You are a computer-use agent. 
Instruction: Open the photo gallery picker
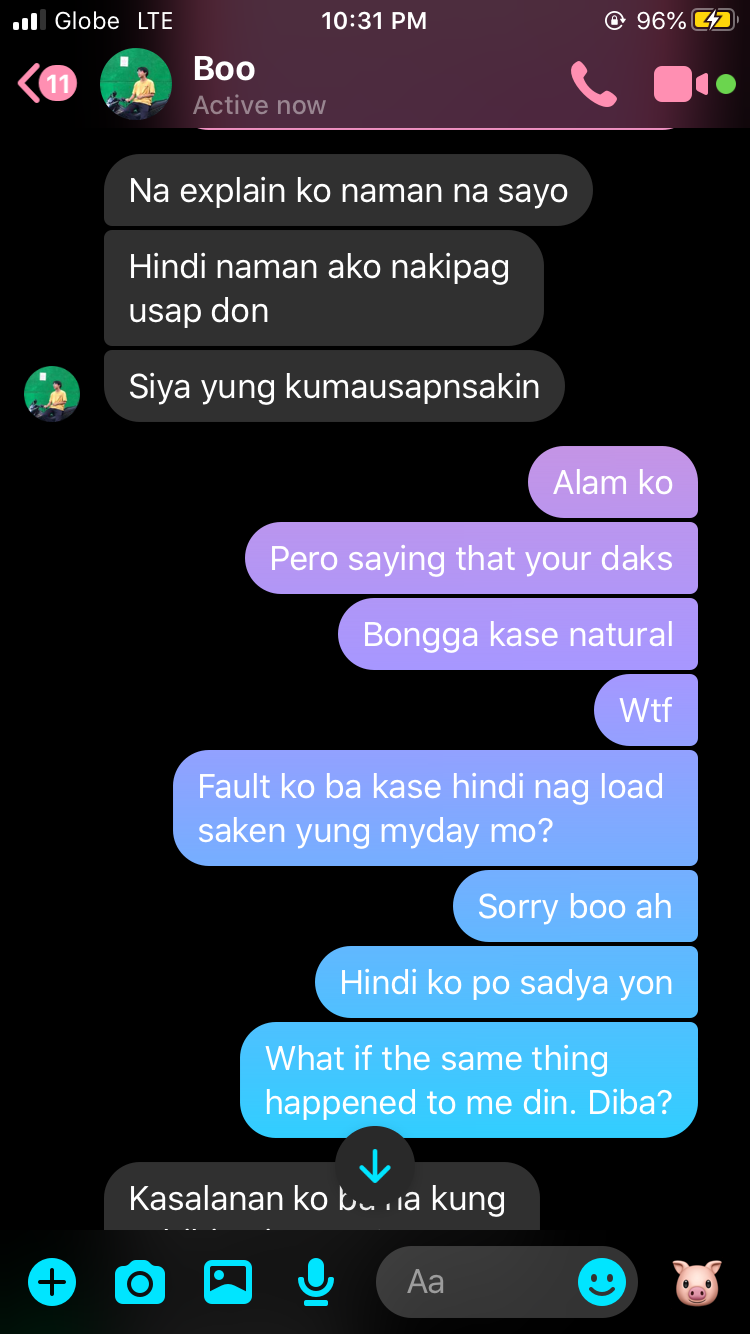[x=228, y=1281]
